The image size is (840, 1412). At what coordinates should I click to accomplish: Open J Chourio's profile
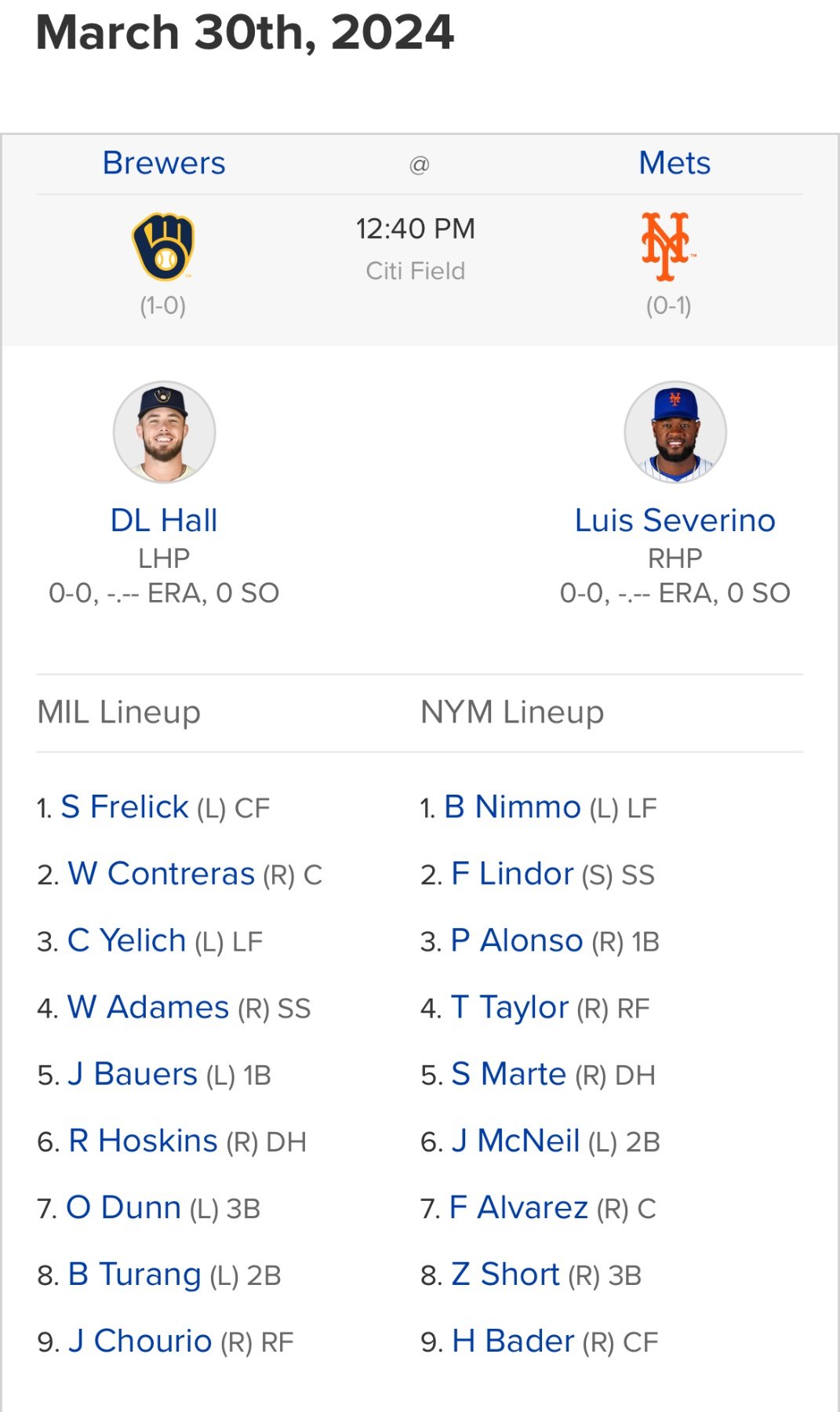140,1341
